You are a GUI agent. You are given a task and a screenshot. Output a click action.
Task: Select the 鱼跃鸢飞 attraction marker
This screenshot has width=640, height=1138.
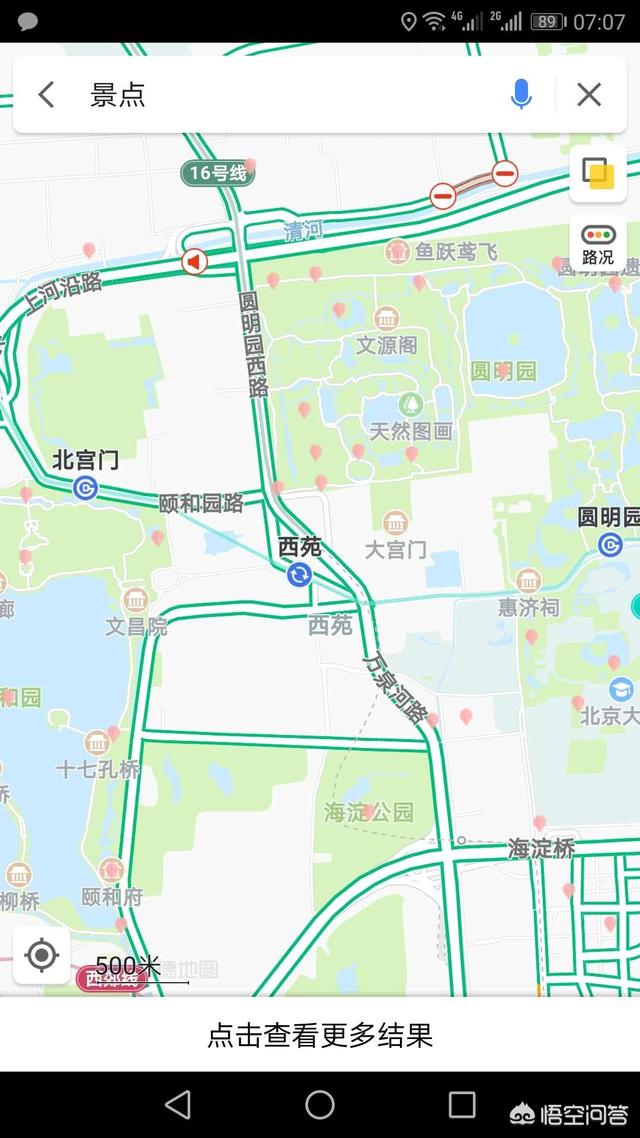(x=397, y=252)
